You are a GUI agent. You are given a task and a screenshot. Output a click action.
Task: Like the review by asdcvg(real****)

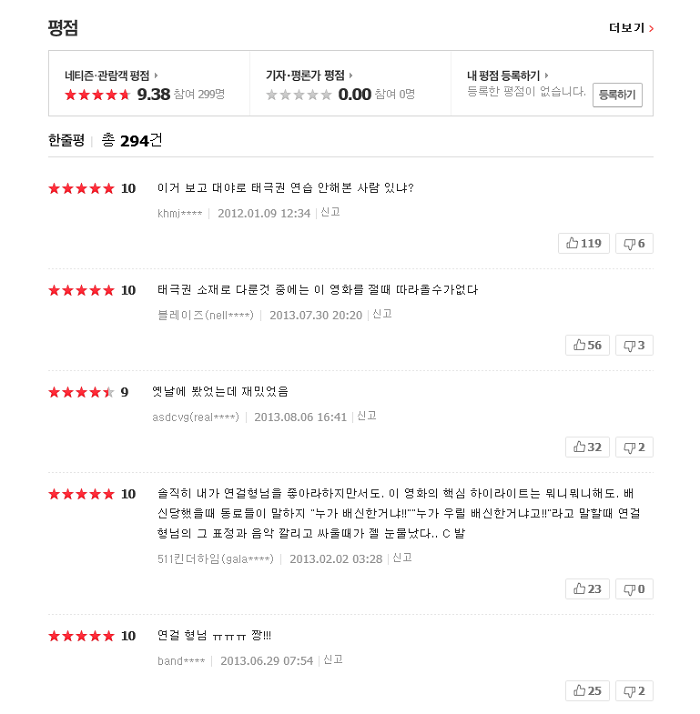[x=587, y=447]
